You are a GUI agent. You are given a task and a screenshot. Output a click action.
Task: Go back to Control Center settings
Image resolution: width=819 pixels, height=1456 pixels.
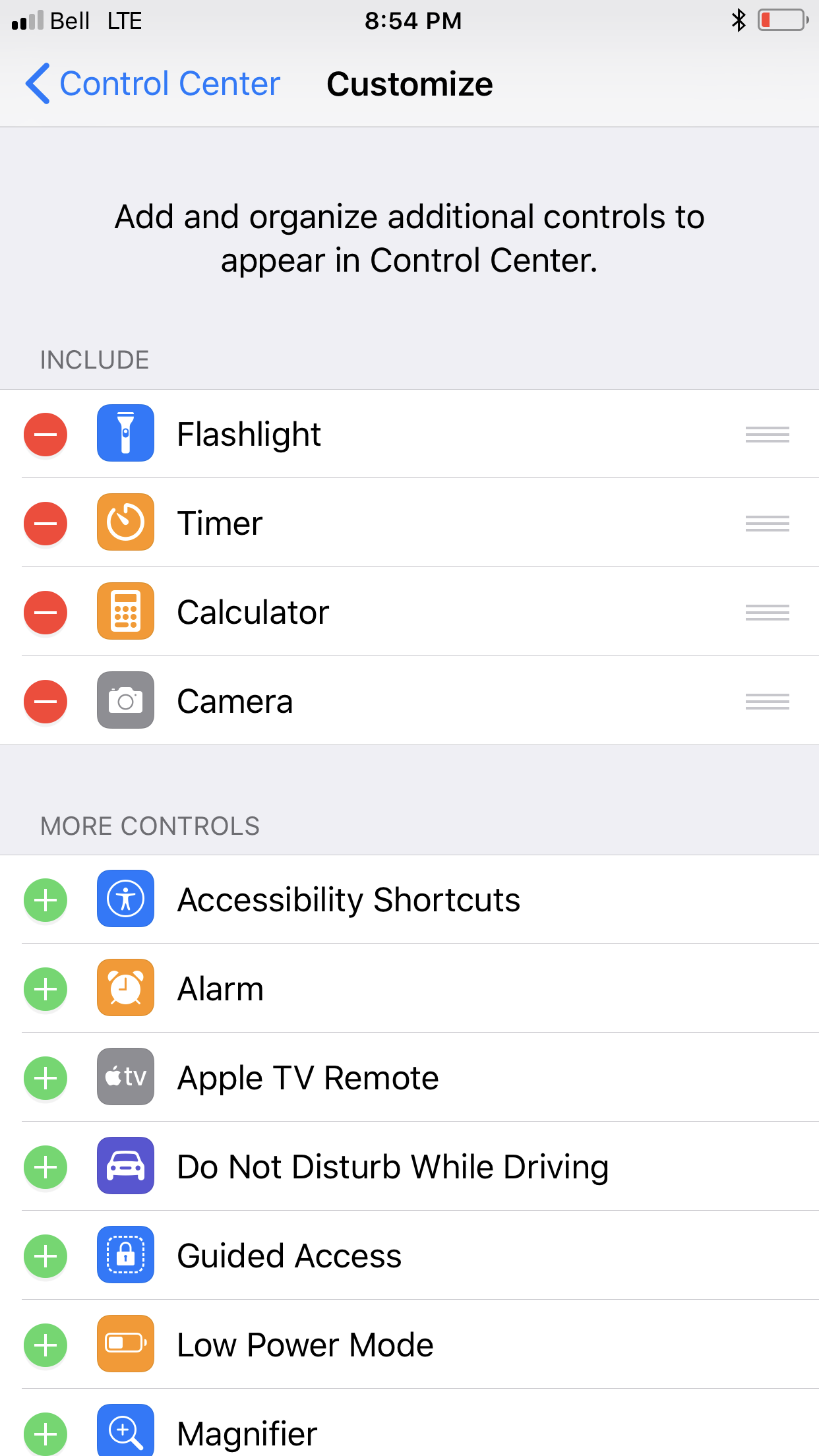click(x=153, y=84)
